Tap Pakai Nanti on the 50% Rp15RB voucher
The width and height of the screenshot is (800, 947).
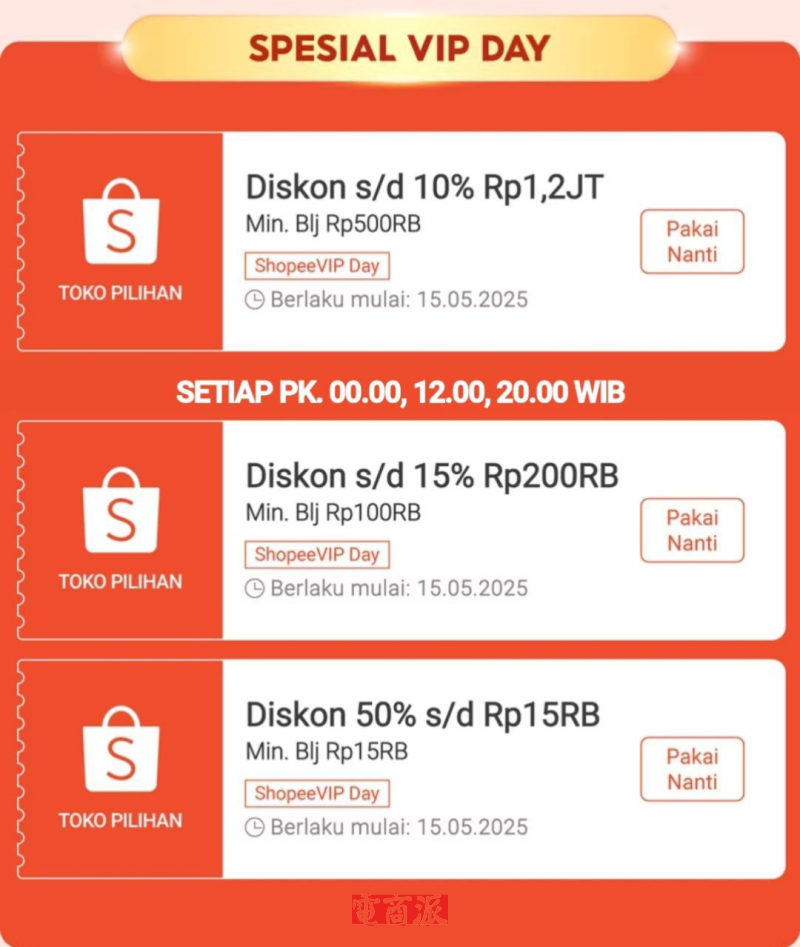coord(692,769)
